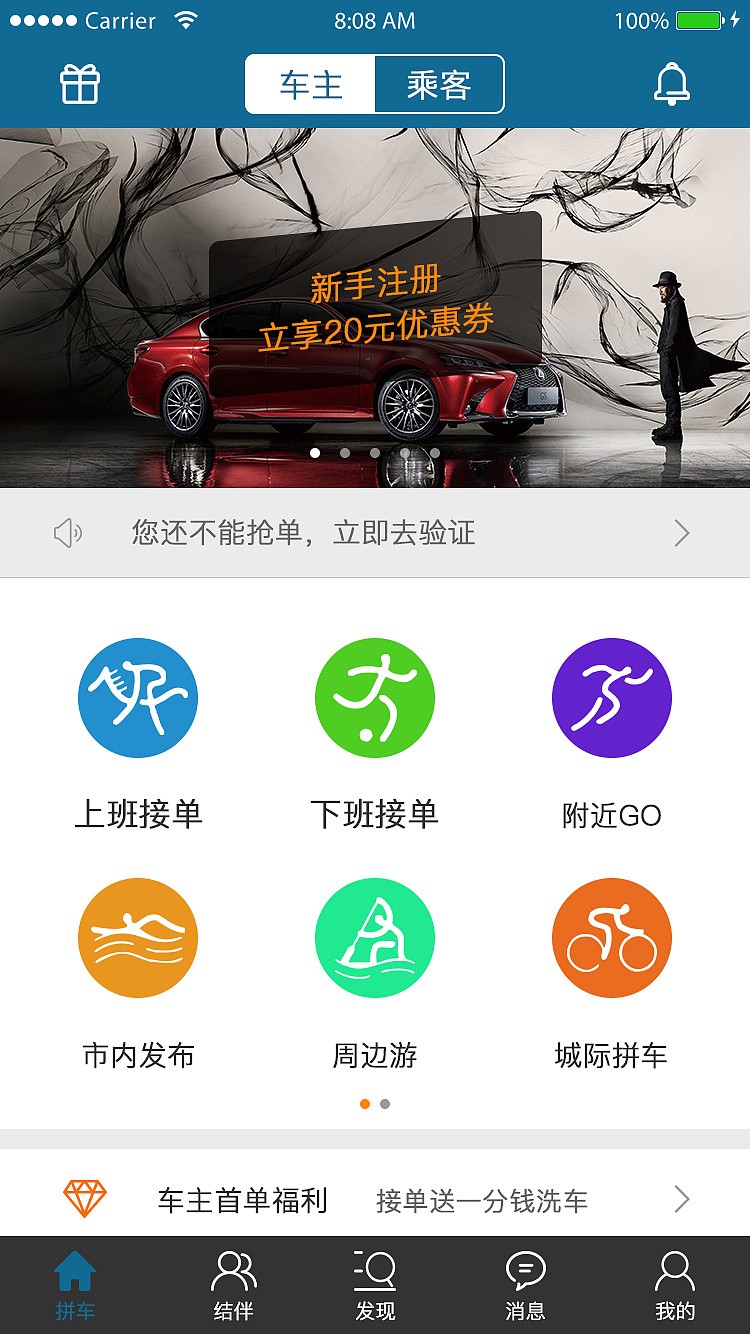Open the 车主首单福利 row
This screenshot has height=1334, width=750.
375,1199
